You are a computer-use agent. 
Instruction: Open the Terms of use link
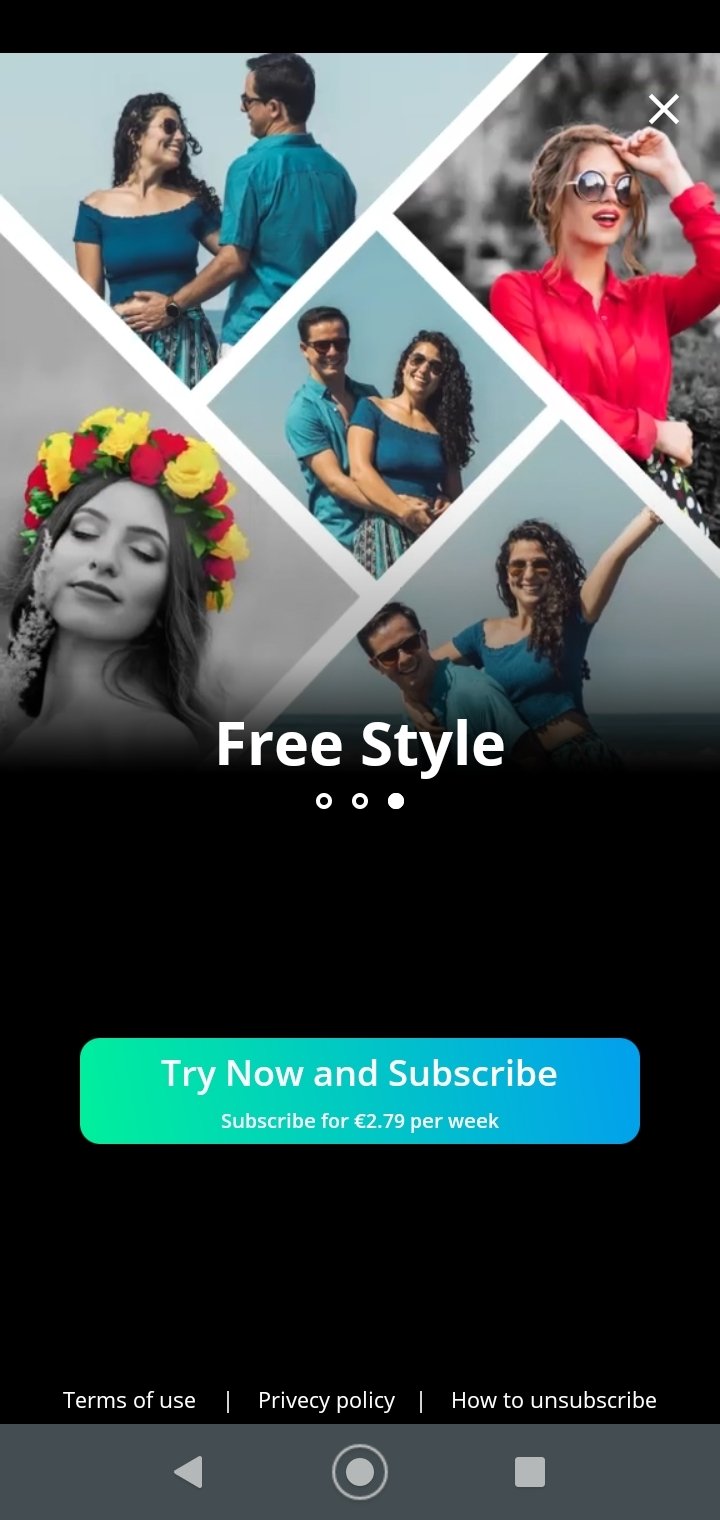click(x=129, y=1400)
